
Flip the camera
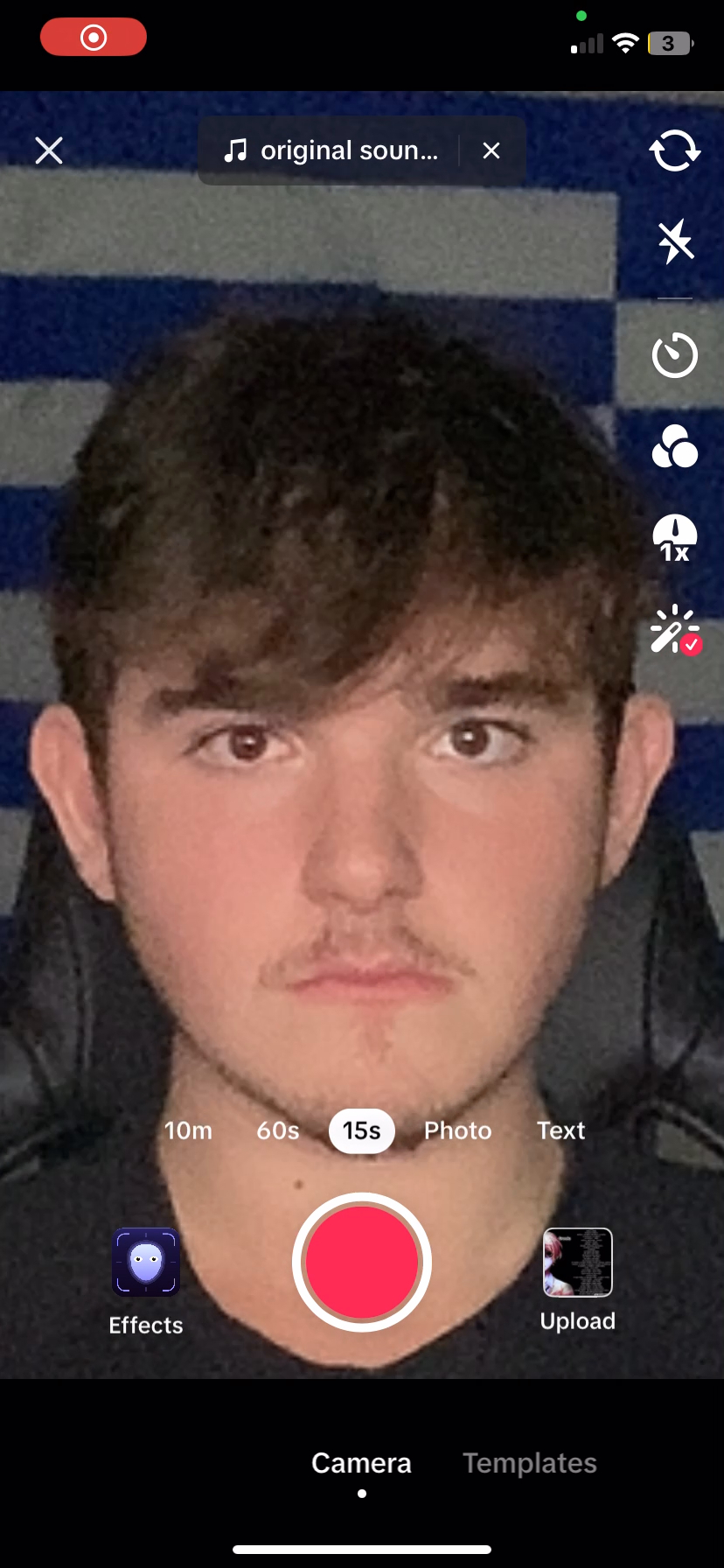point(675,150)
